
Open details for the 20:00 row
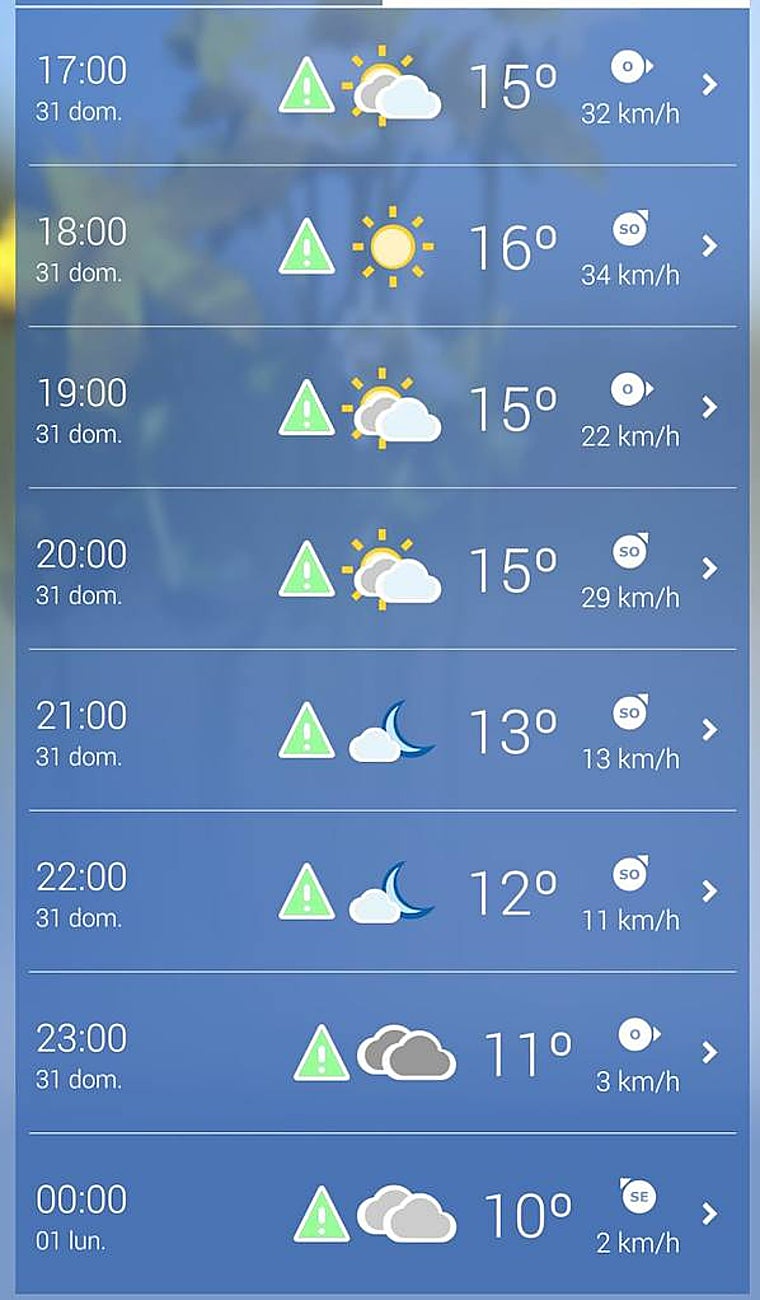pos(709,570)
